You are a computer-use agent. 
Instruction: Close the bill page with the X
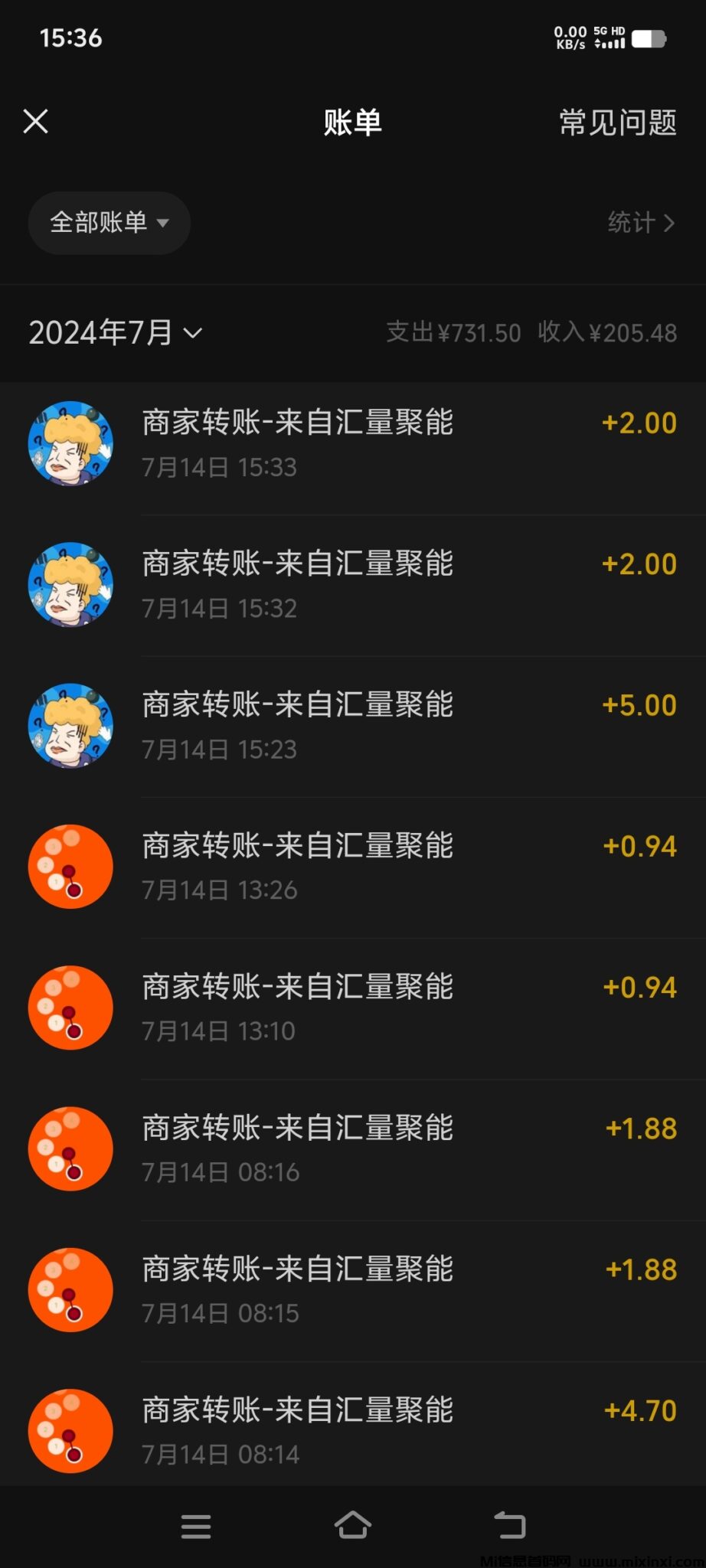(35, 121)
